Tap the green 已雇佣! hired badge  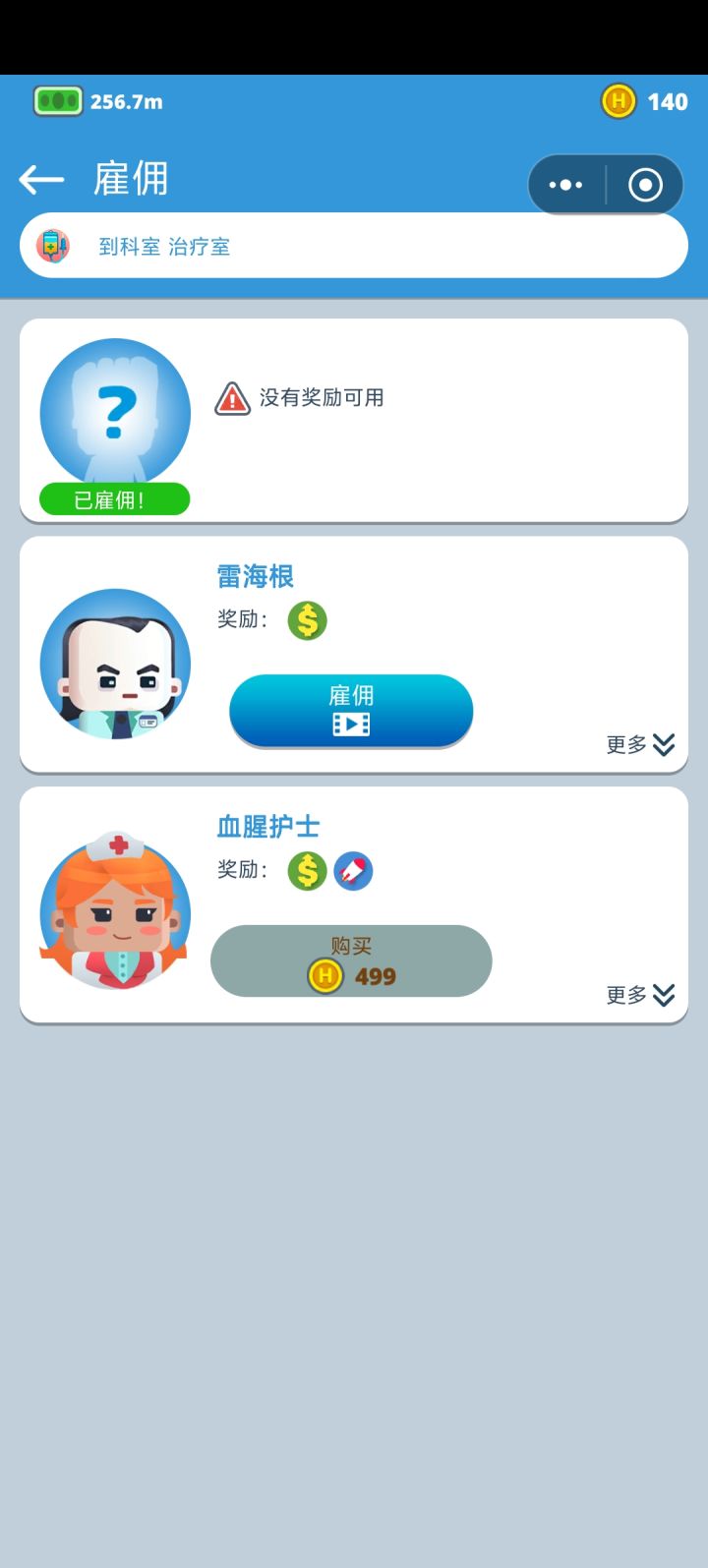coord(114,500)
